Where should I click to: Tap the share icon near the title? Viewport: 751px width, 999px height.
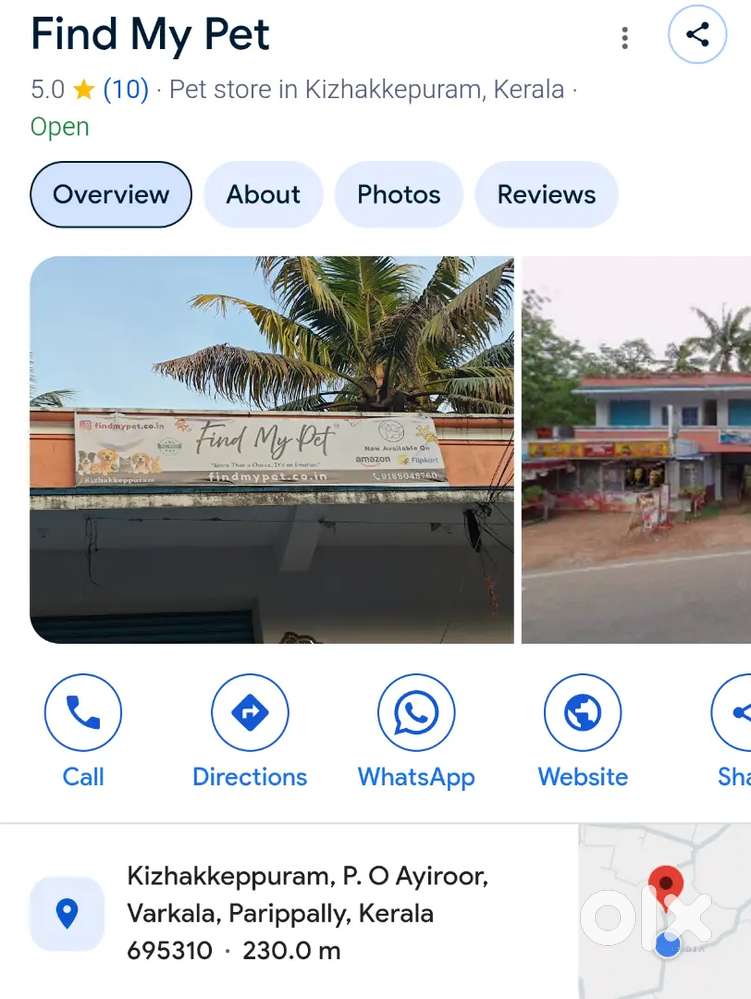[x=697, y=35]
